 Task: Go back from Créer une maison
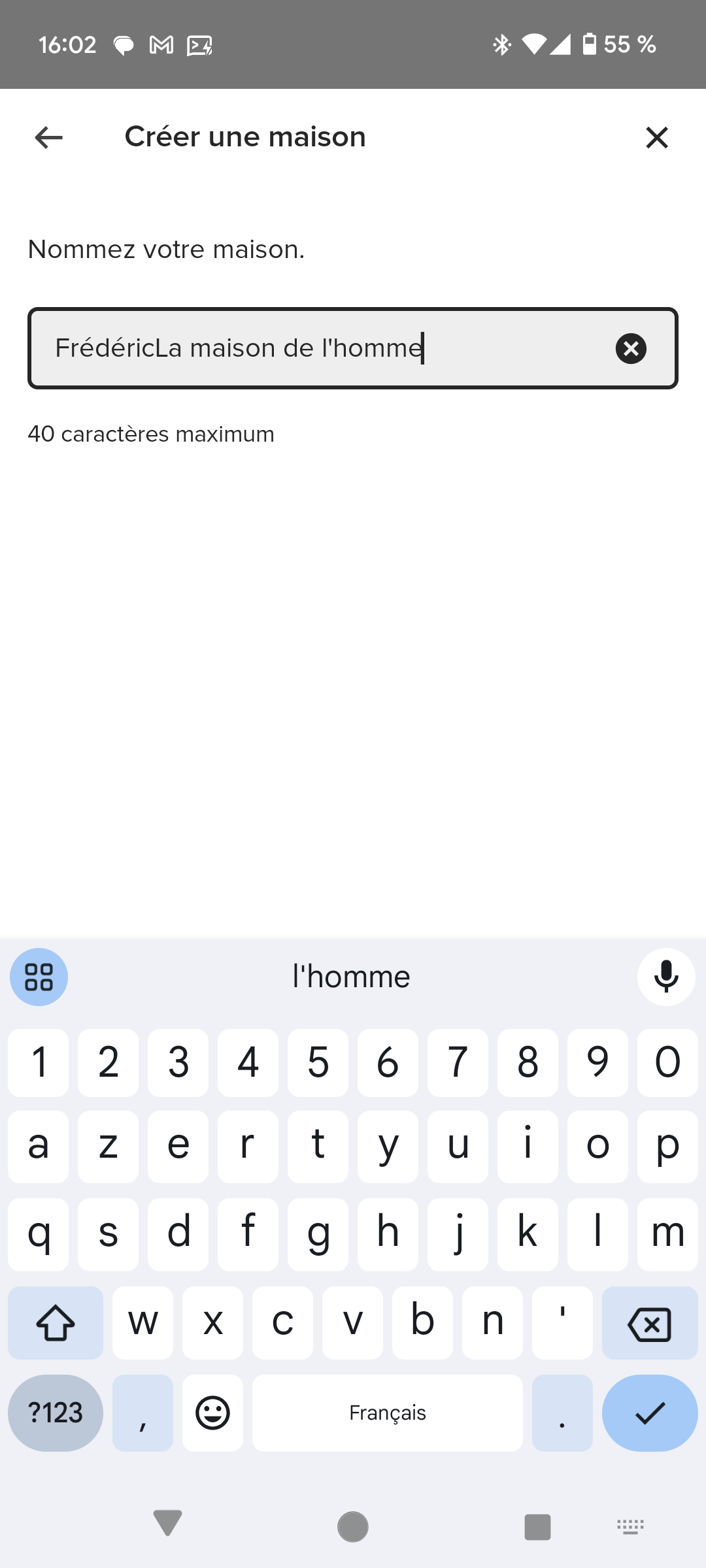pyautogui.click(x=49, y=137)
